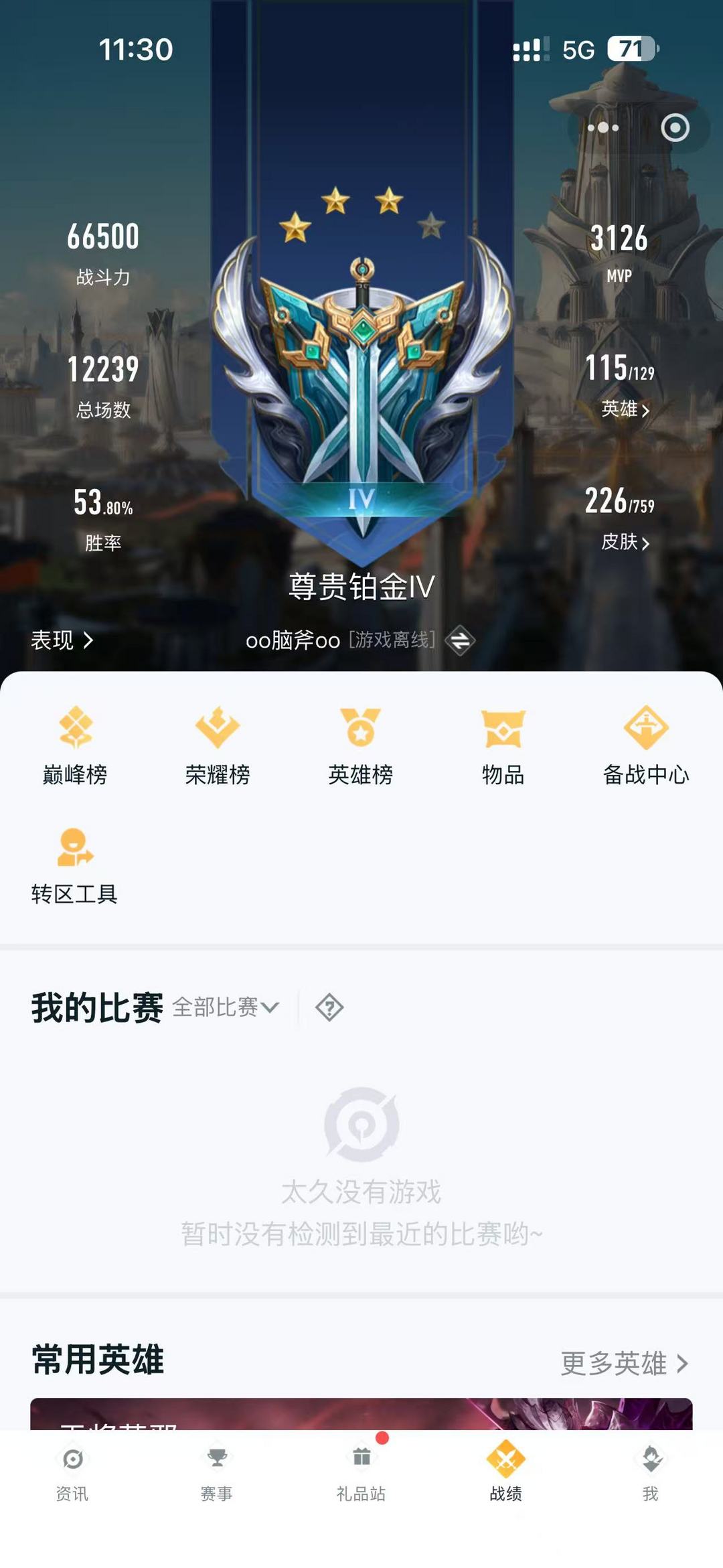Switch to the 赛事 tab
The image size is (723, 1568).
pyautogui.click(x=217, y=1470)
